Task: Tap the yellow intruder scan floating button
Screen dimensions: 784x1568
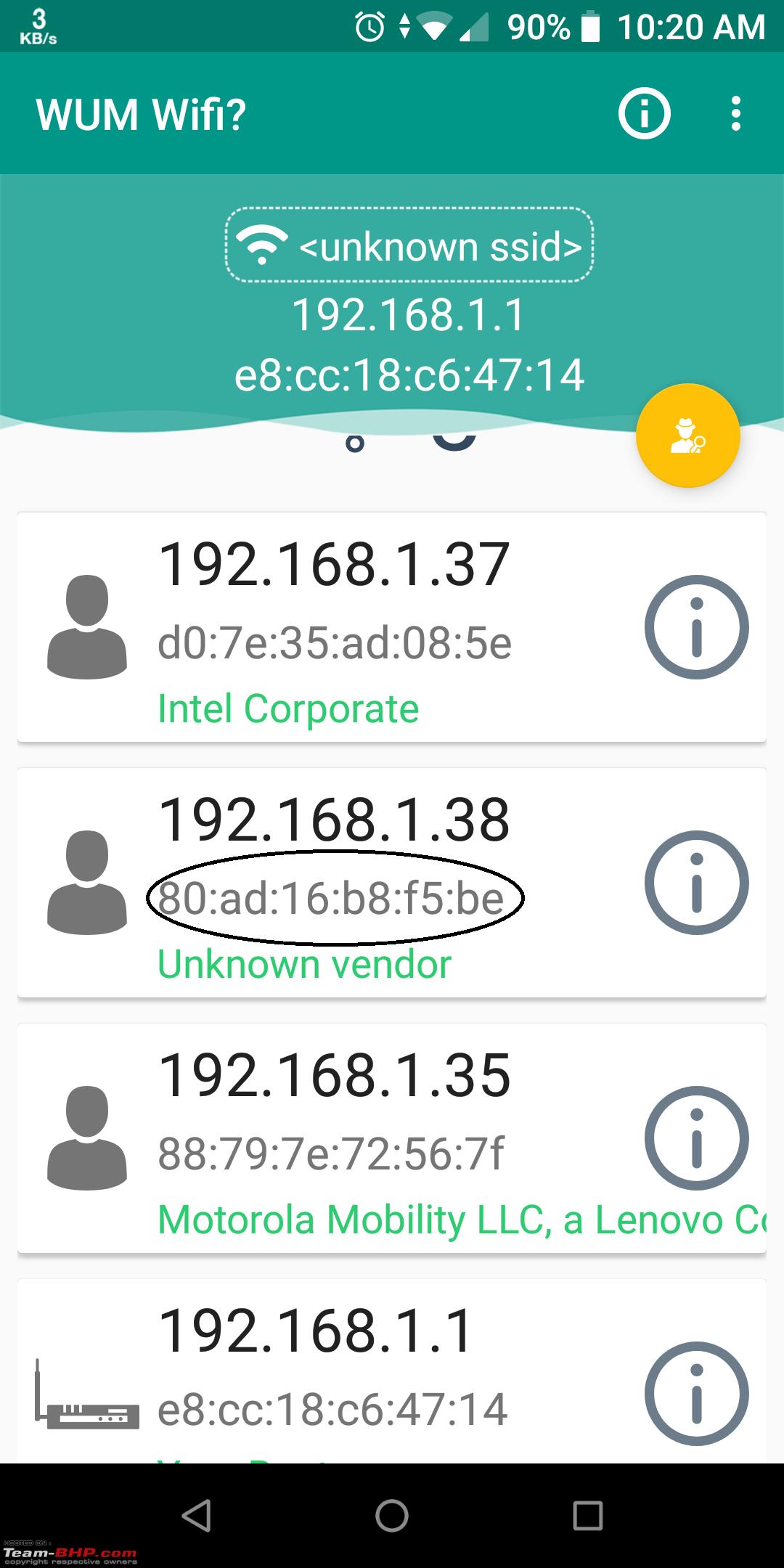Action: 688,436
